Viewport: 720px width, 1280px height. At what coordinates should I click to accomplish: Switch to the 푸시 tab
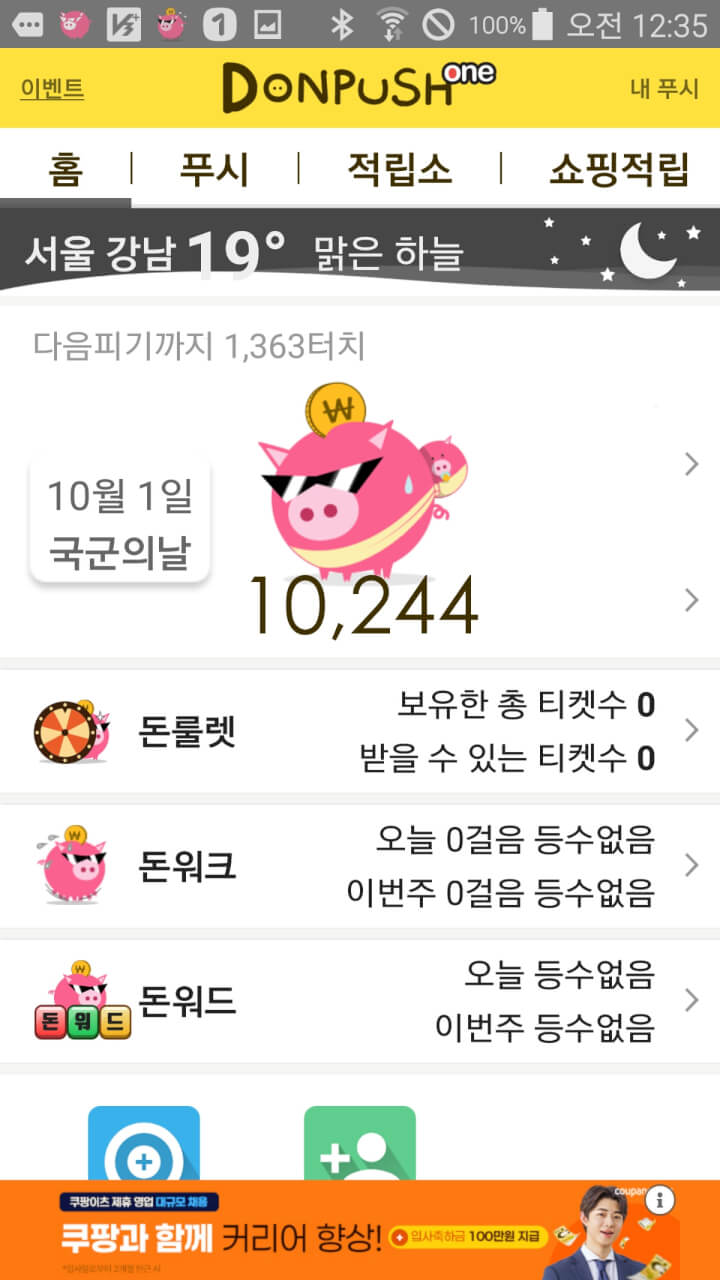click(x=214, y=169)
